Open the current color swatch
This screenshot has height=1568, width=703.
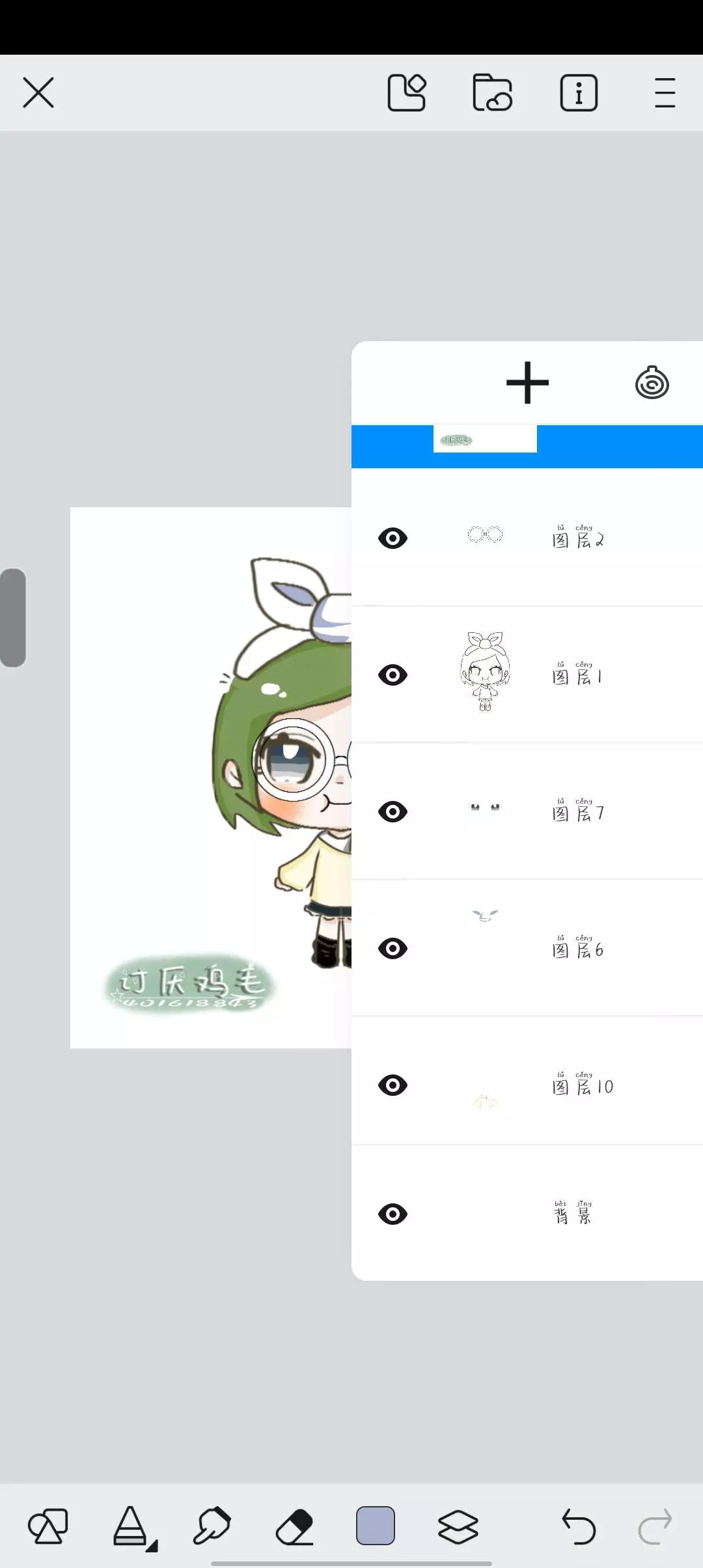(x=376, y=1526)
